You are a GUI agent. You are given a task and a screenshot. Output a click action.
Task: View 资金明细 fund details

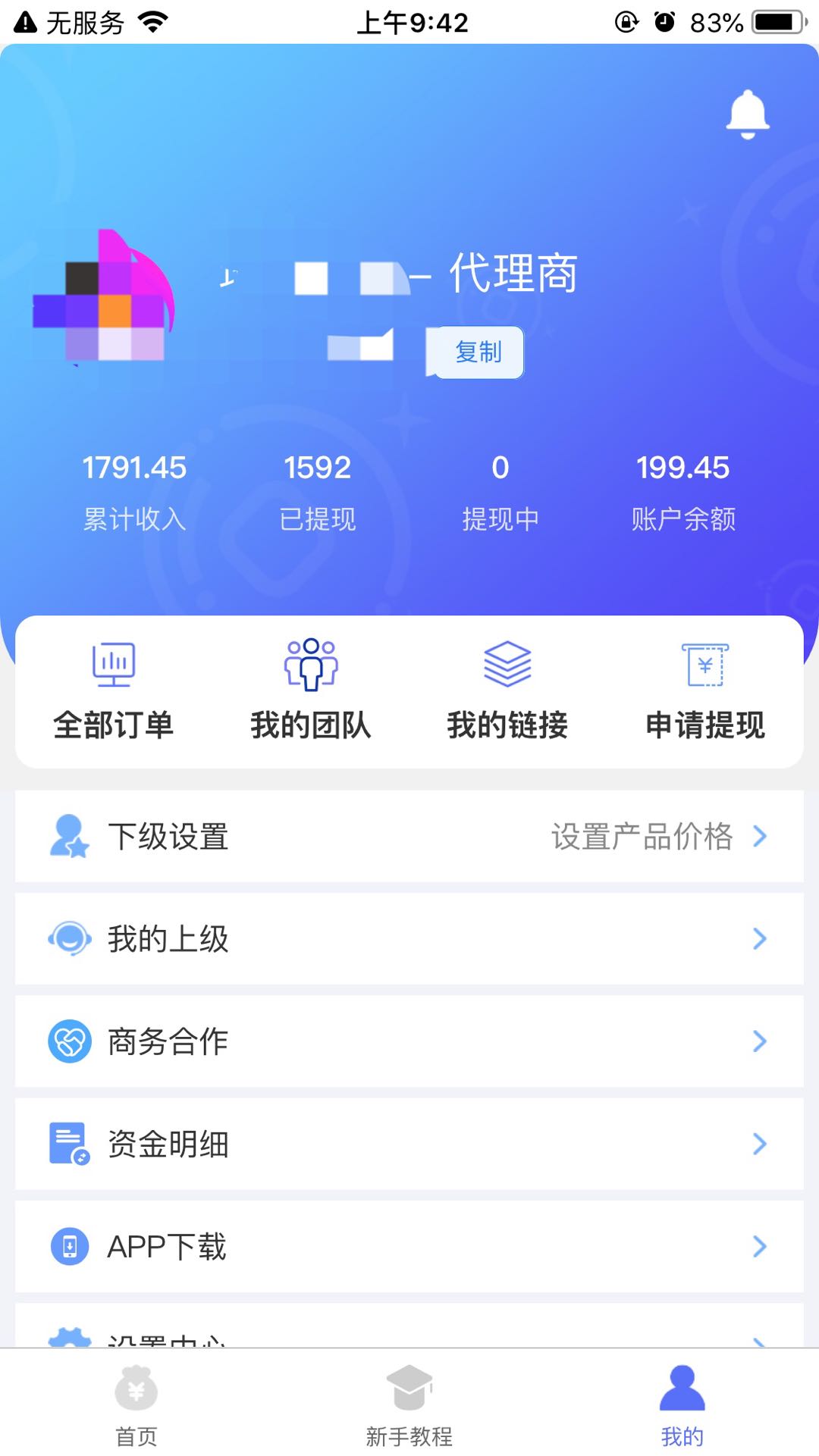[x=409, y=1143]
